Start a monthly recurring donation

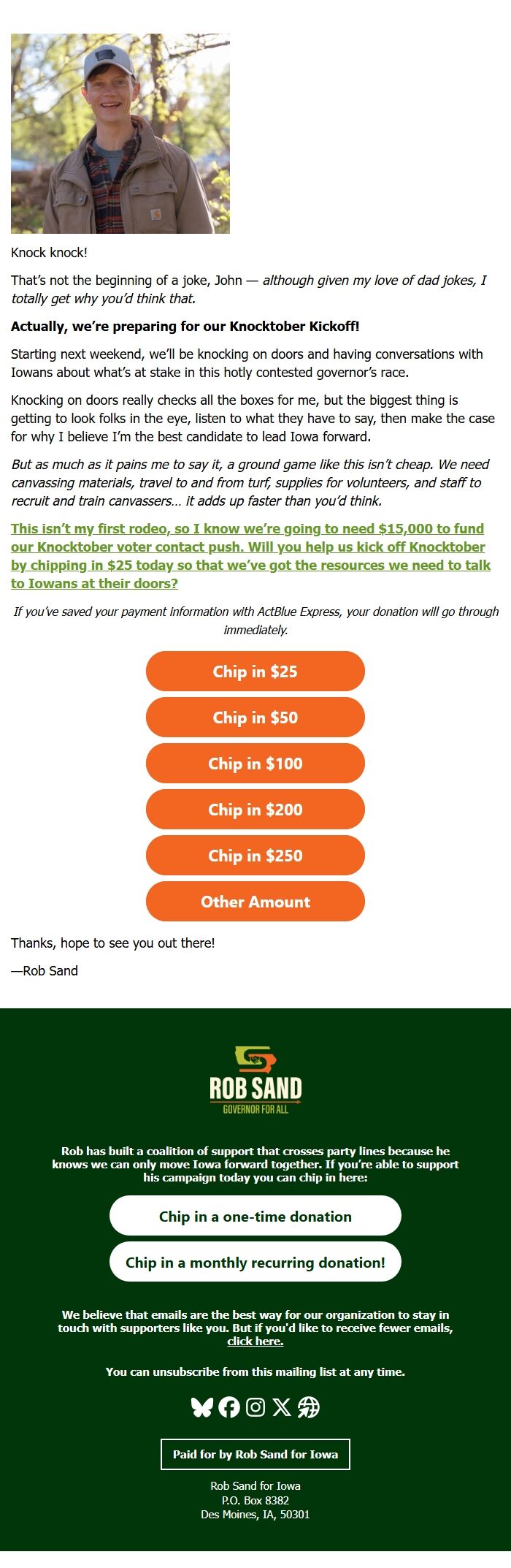255,1263
